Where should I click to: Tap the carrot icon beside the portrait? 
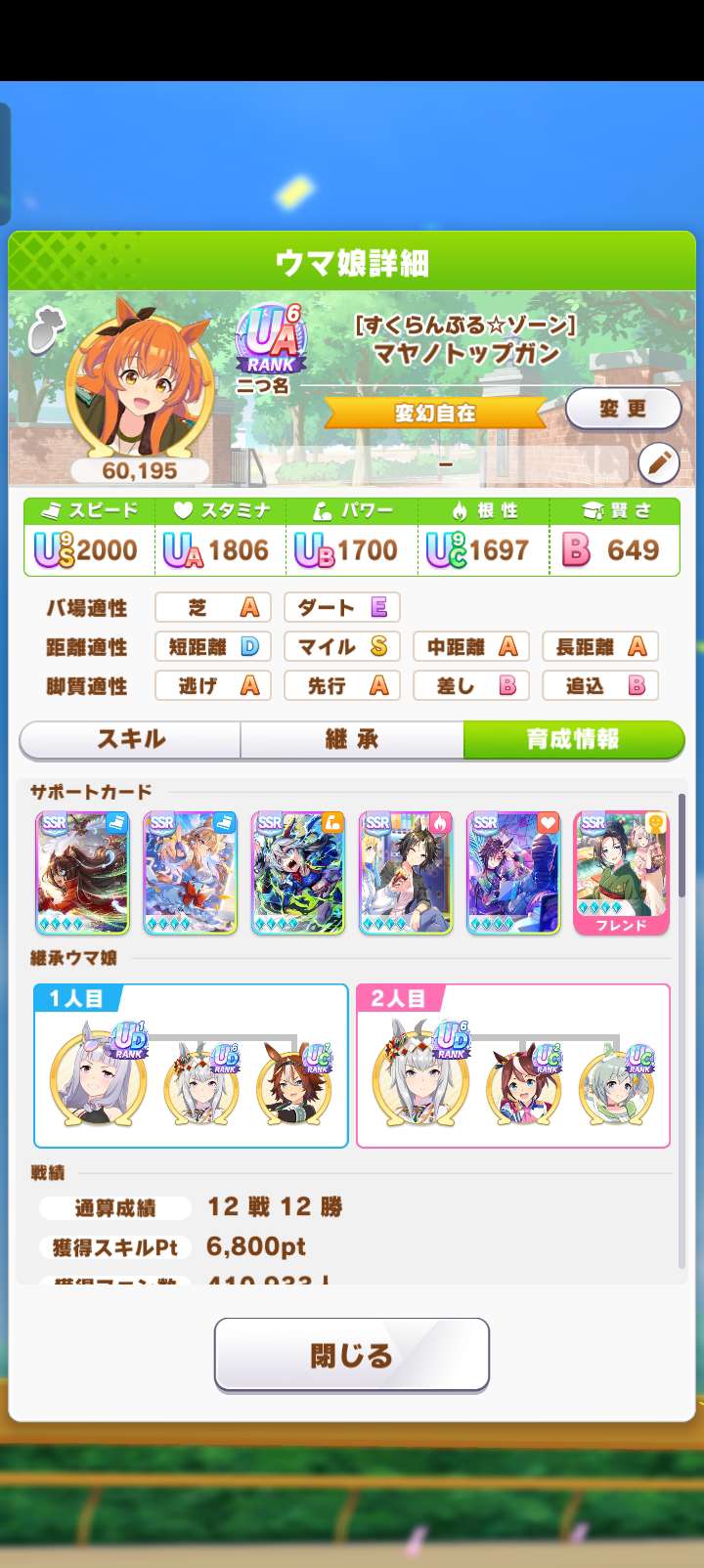pos(45,328)
